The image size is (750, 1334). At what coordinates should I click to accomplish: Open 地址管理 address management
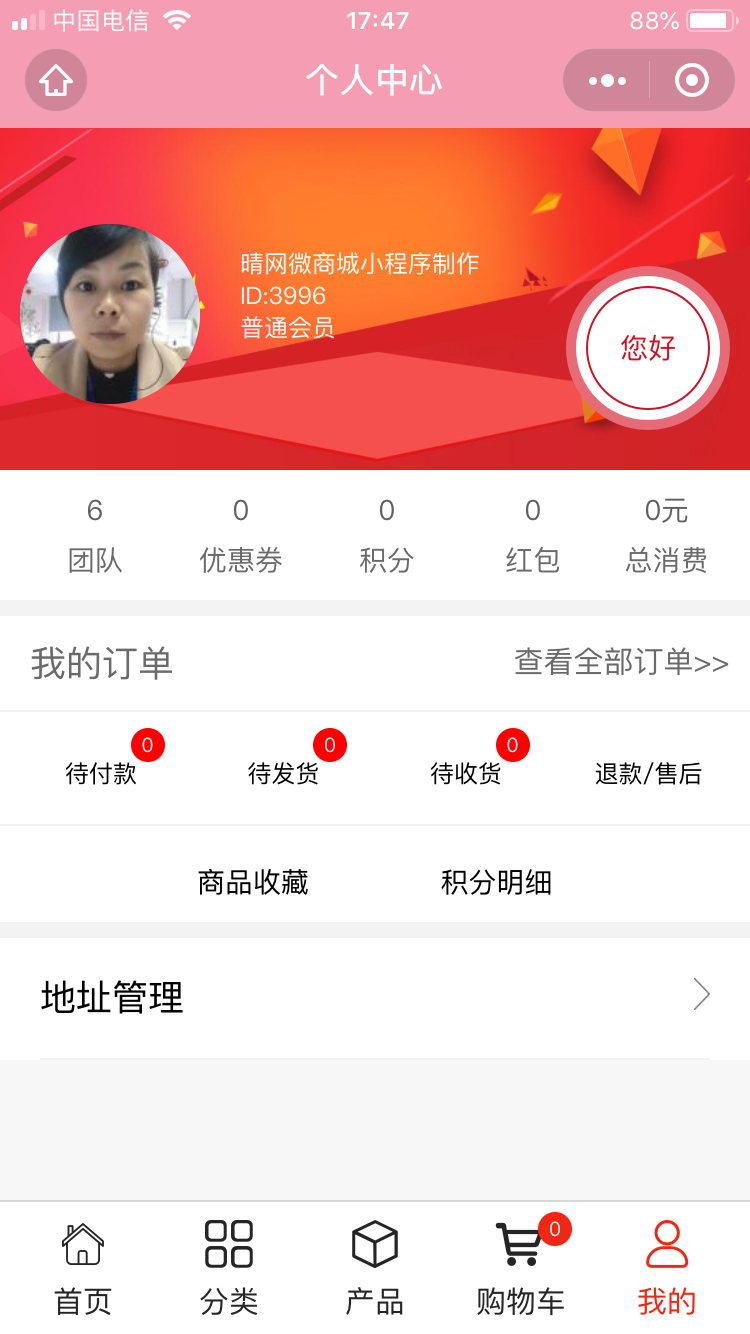coord(375,997)
